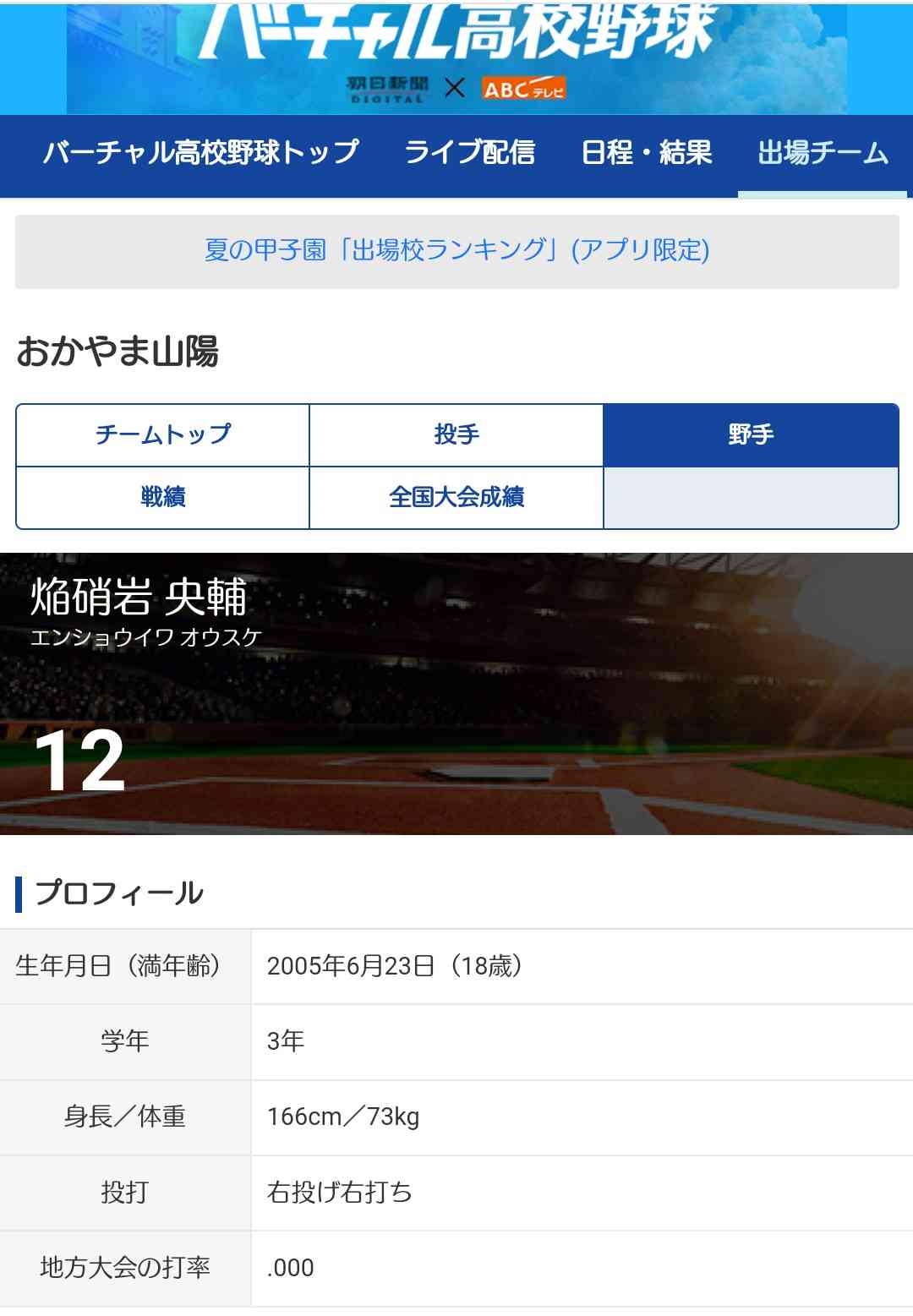The image size is (913, 1316).
Task: Open the 日程・結果 tab
Action: (x=647, y=153)
